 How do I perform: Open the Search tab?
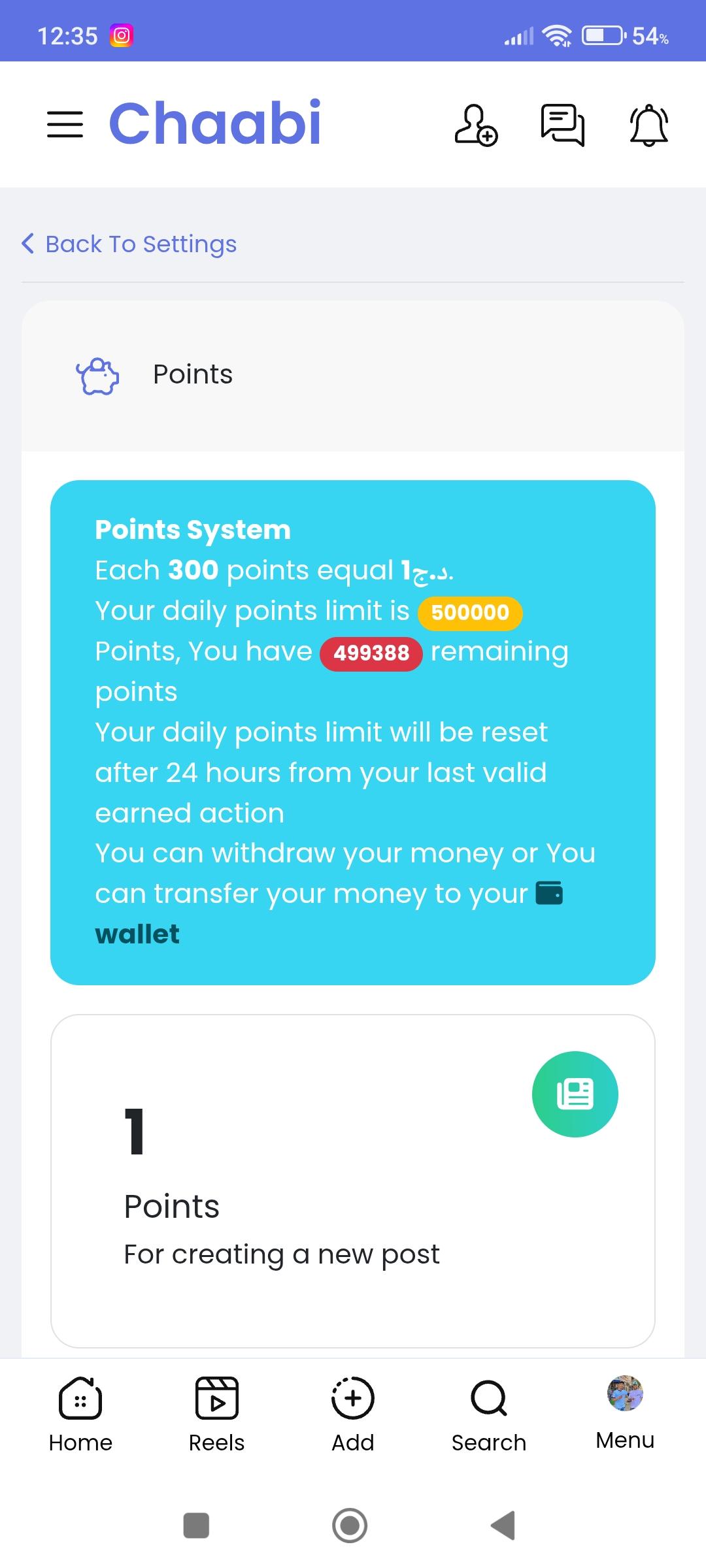pos(489,1414)
